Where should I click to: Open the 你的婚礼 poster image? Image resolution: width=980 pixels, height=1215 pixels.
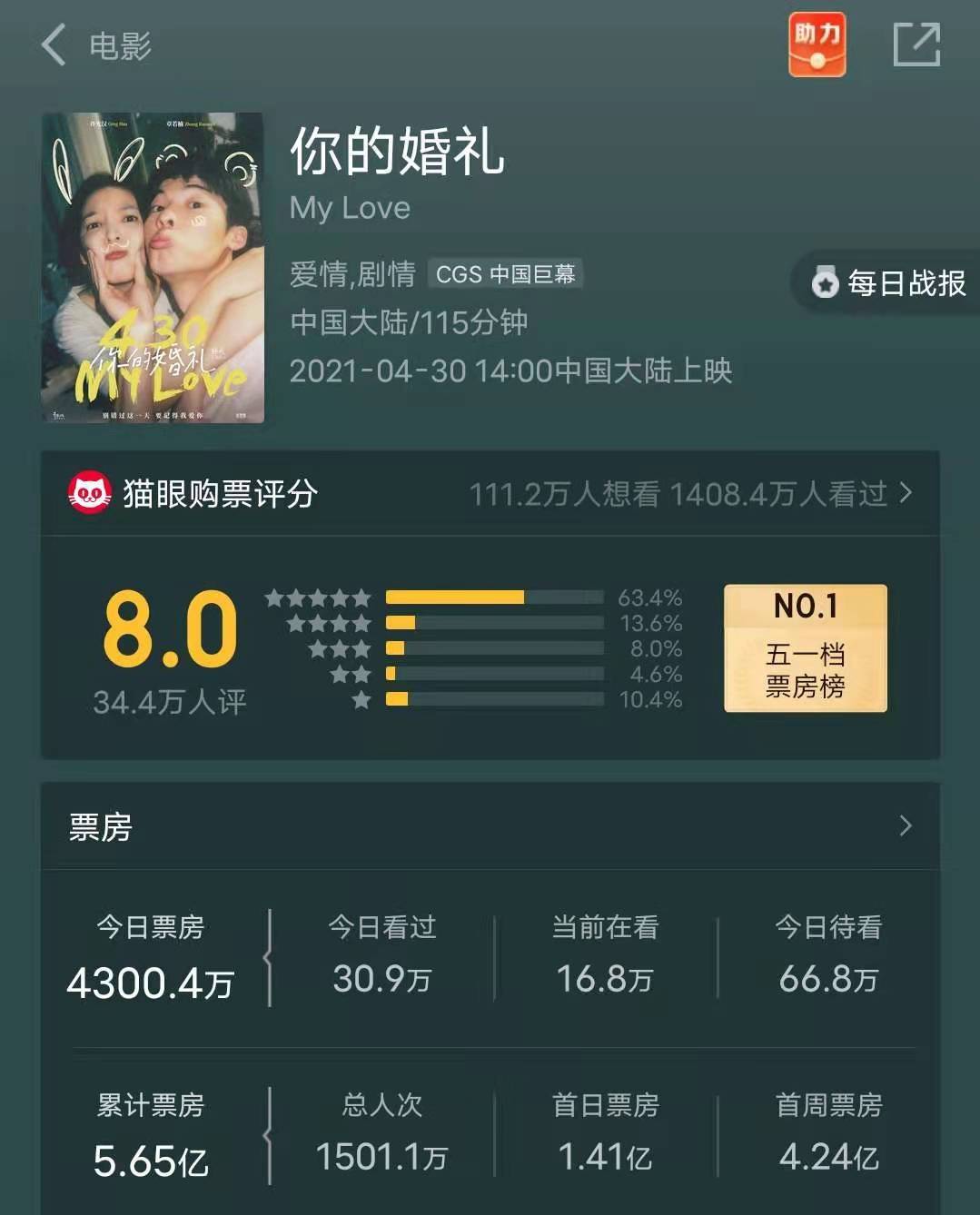153,267
